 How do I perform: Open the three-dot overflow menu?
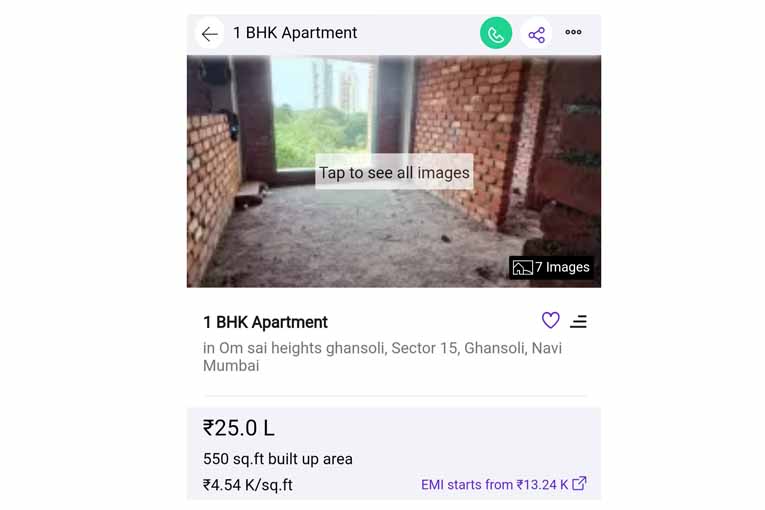[573, 32]
